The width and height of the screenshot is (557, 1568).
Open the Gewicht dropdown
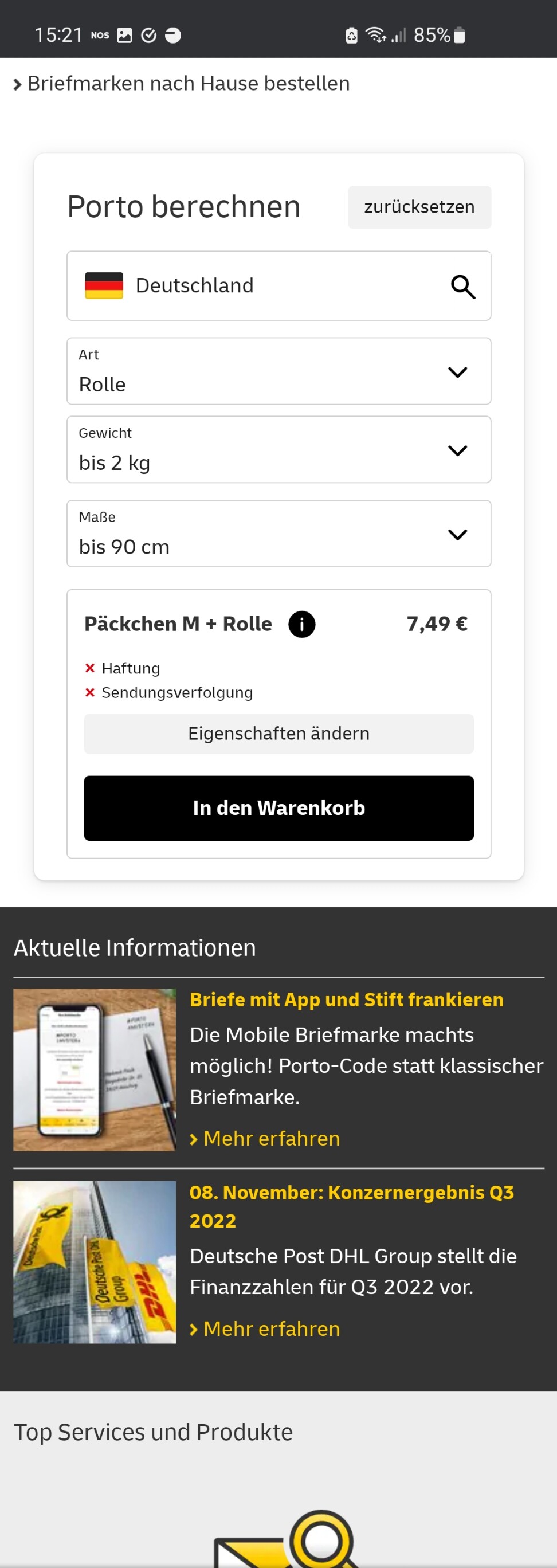coord(278,450)
